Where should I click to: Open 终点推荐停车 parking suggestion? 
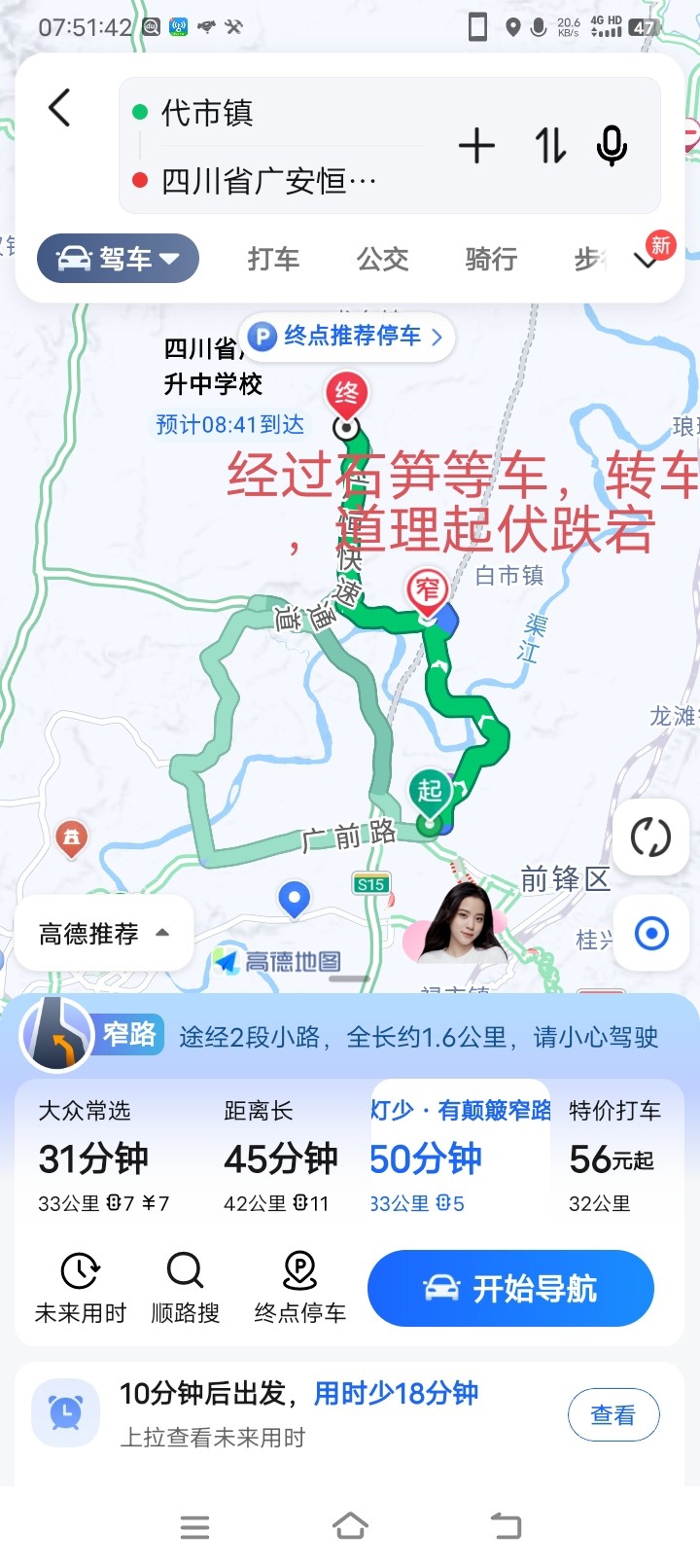pos(347,337)
